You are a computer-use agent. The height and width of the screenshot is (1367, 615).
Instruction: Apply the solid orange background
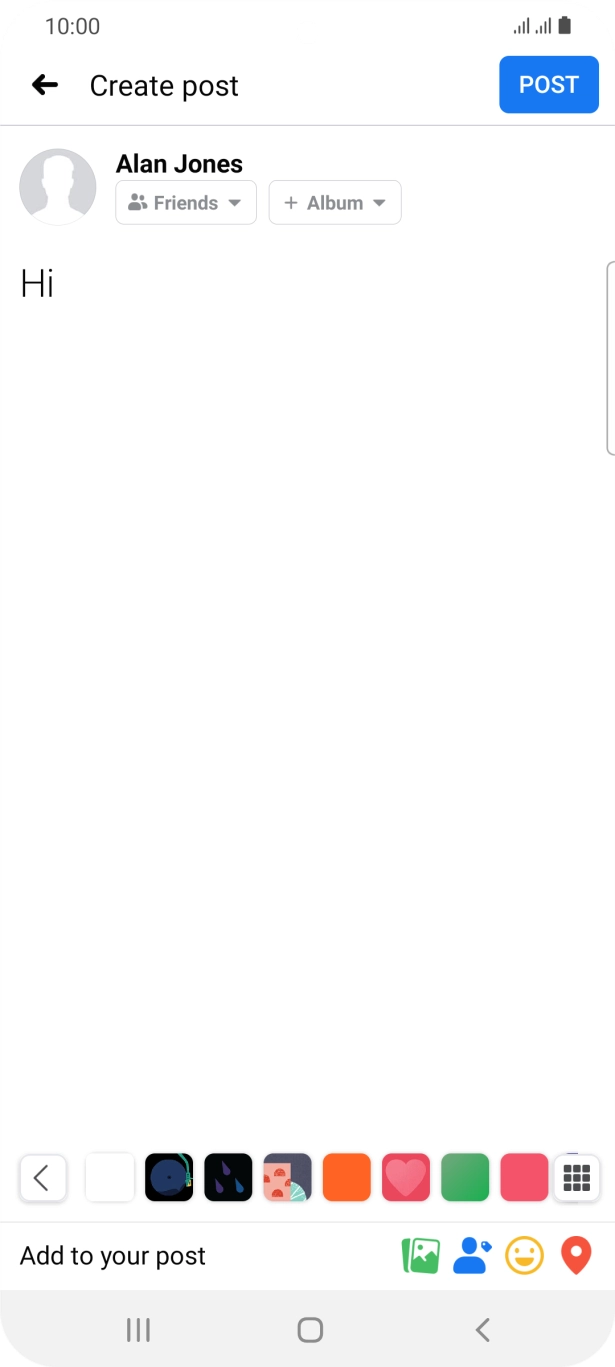347,1177
